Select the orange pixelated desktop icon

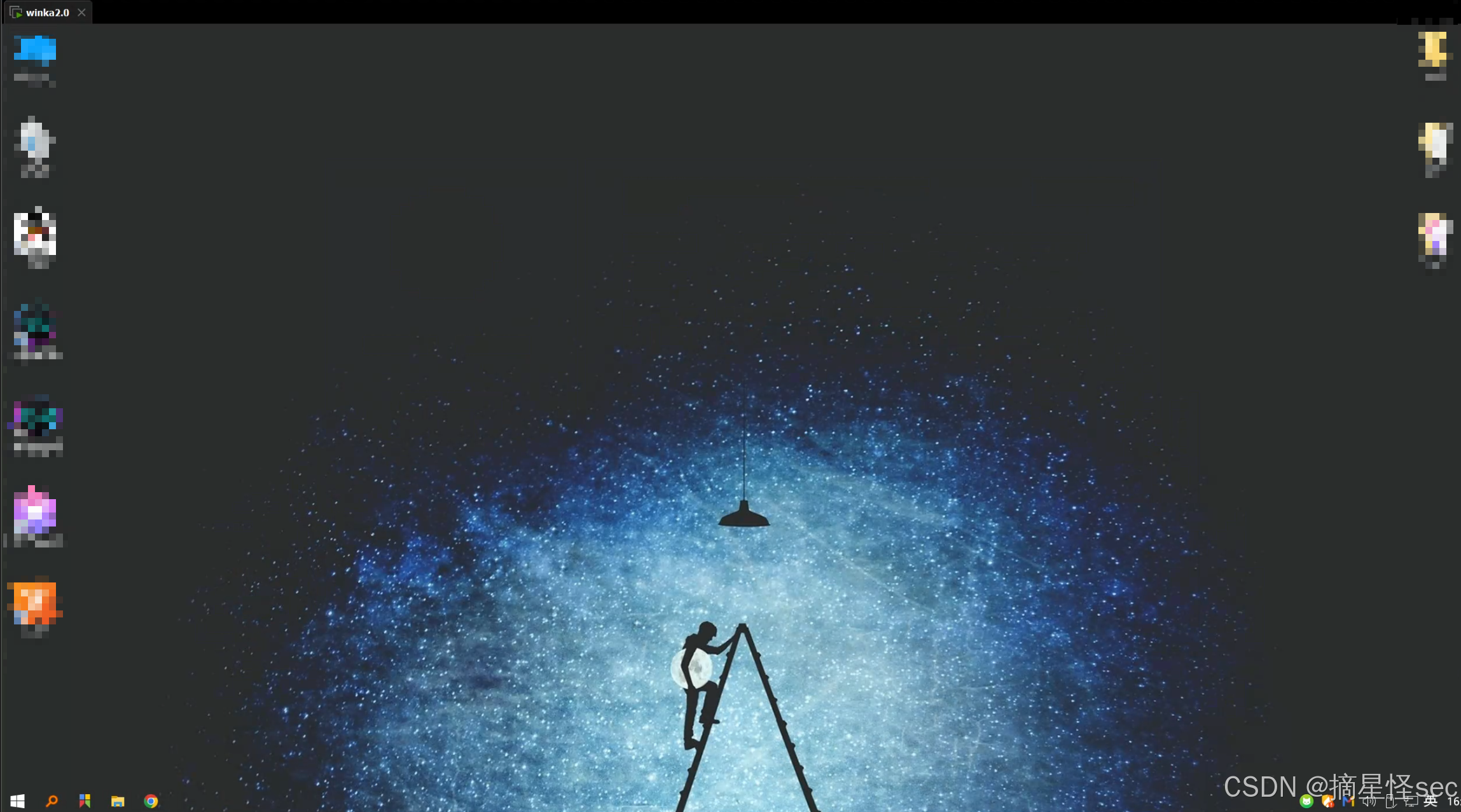pyautogui.click(x=35, y=604)
